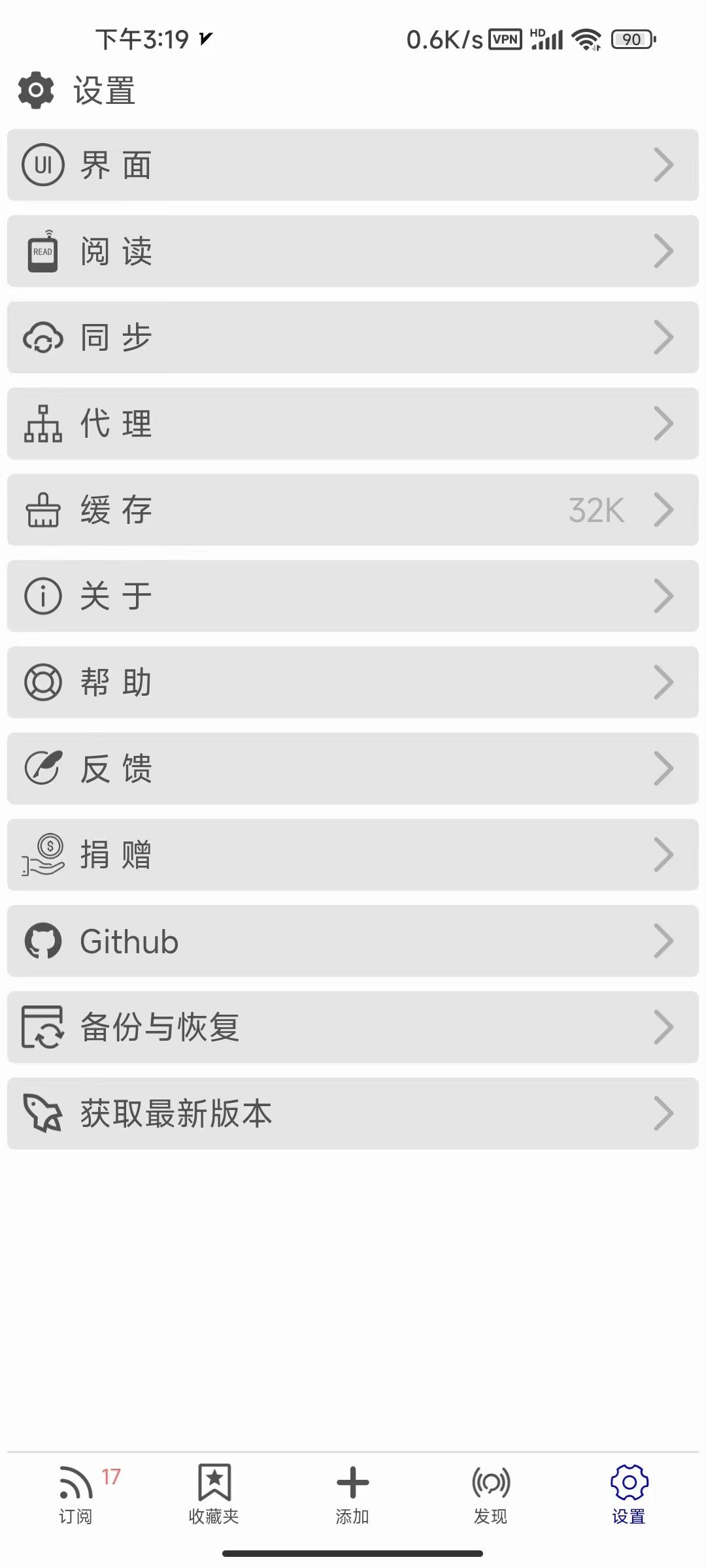Open the 反馈 feedback option
Screen dimensions: 706x1568
353,768
